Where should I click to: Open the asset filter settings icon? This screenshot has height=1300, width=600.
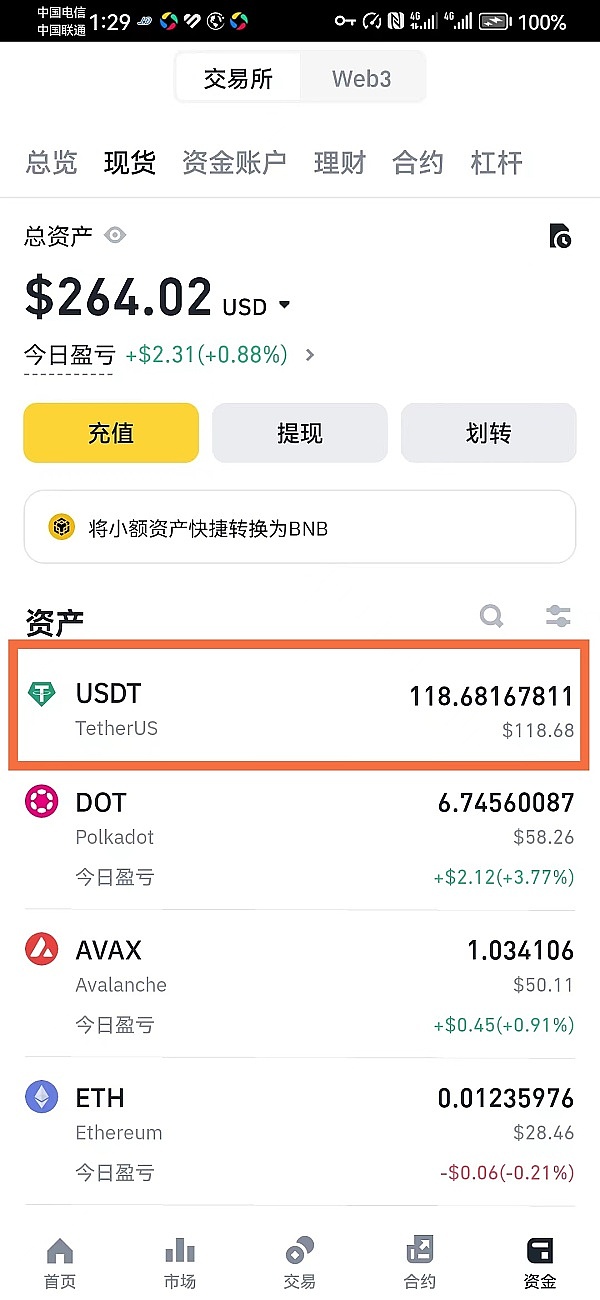(x=558, y=616)
